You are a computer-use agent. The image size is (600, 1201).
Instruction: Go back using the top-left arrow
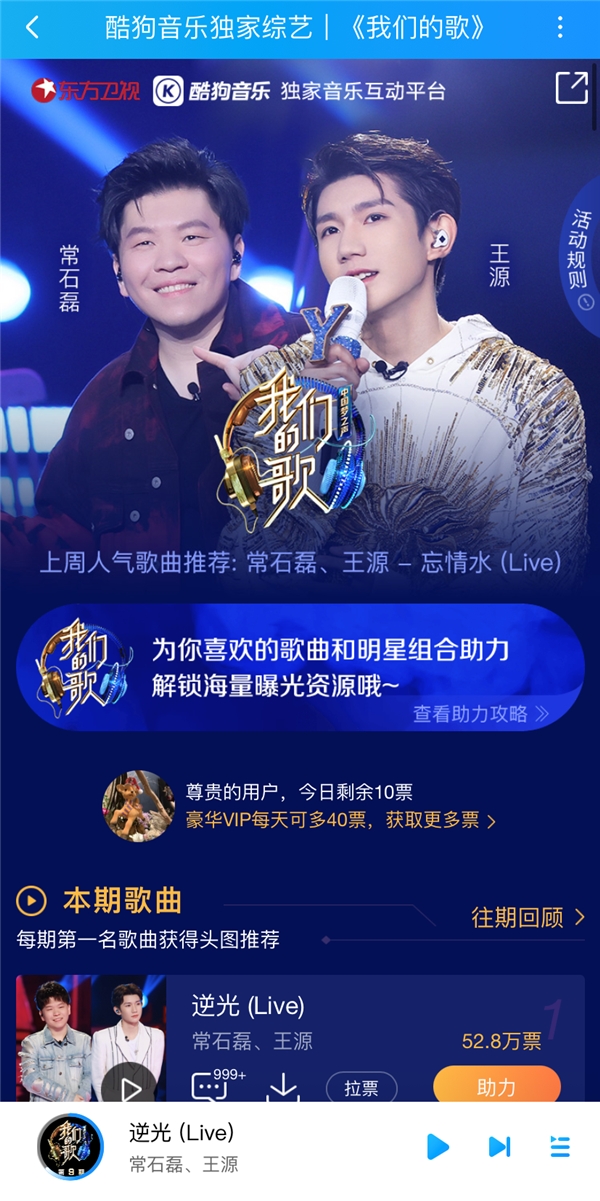tap(32, 28)
